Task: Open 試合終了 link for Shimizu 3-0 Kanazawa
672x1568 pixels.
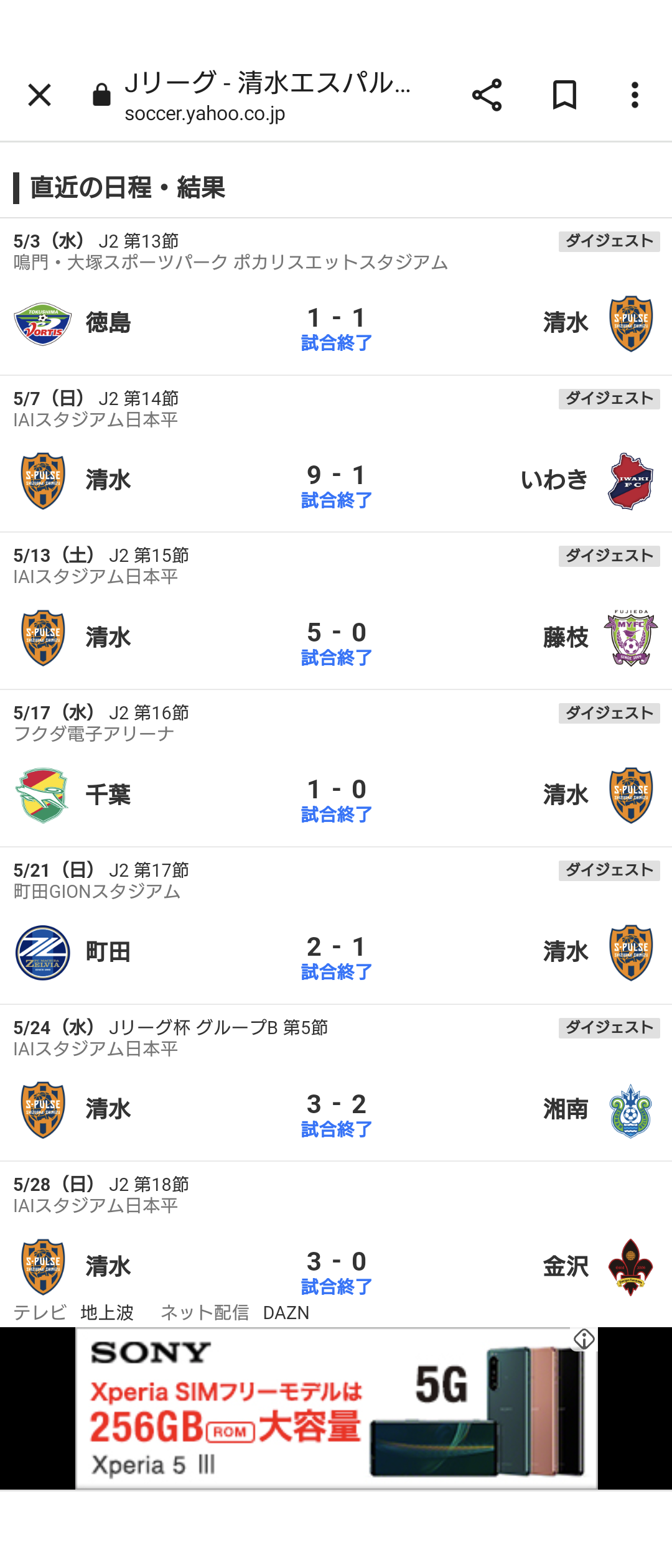Action: (x=337, y=1287)
